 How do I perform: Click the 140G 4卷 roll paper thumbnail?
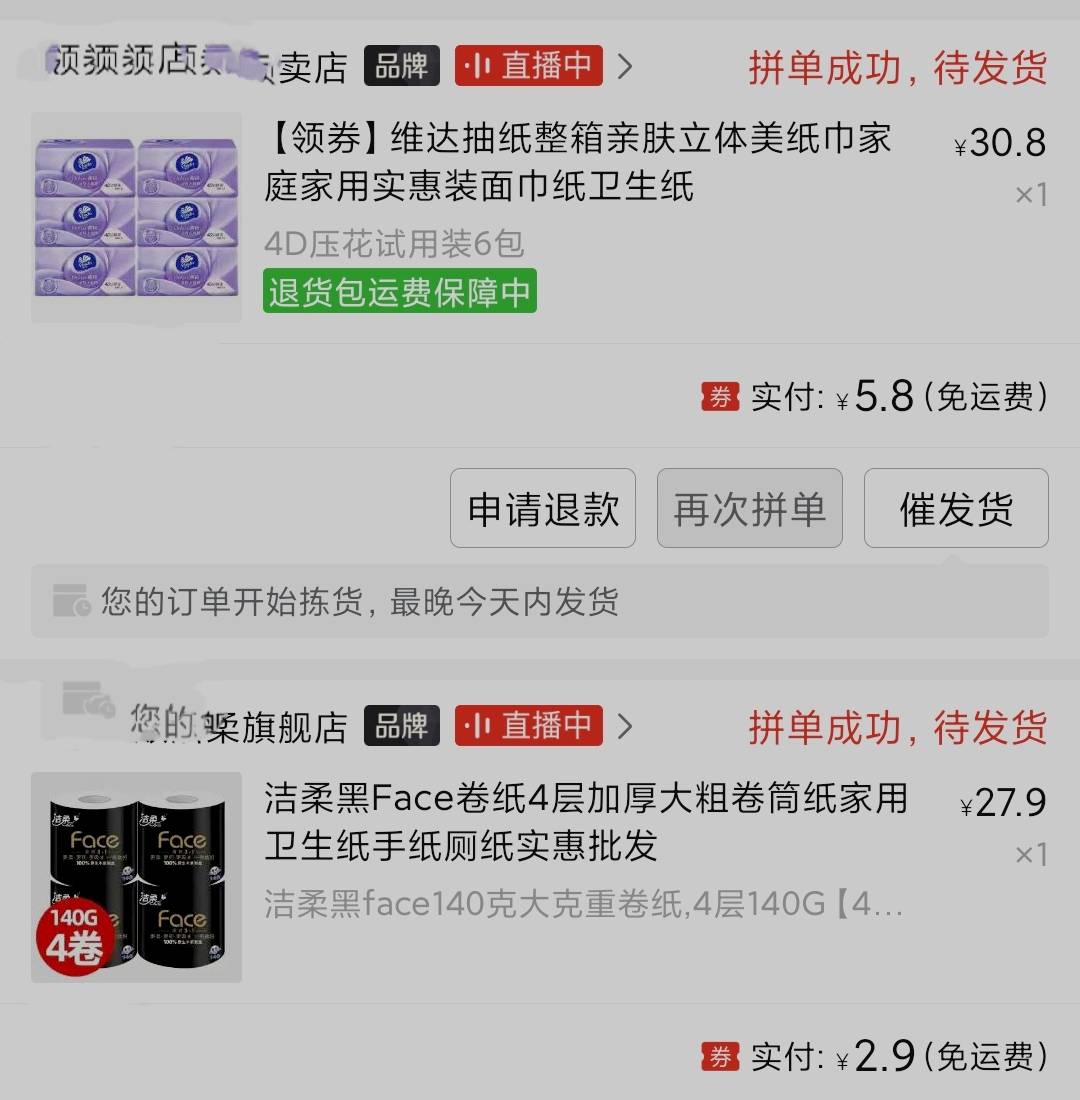[136, 876]
